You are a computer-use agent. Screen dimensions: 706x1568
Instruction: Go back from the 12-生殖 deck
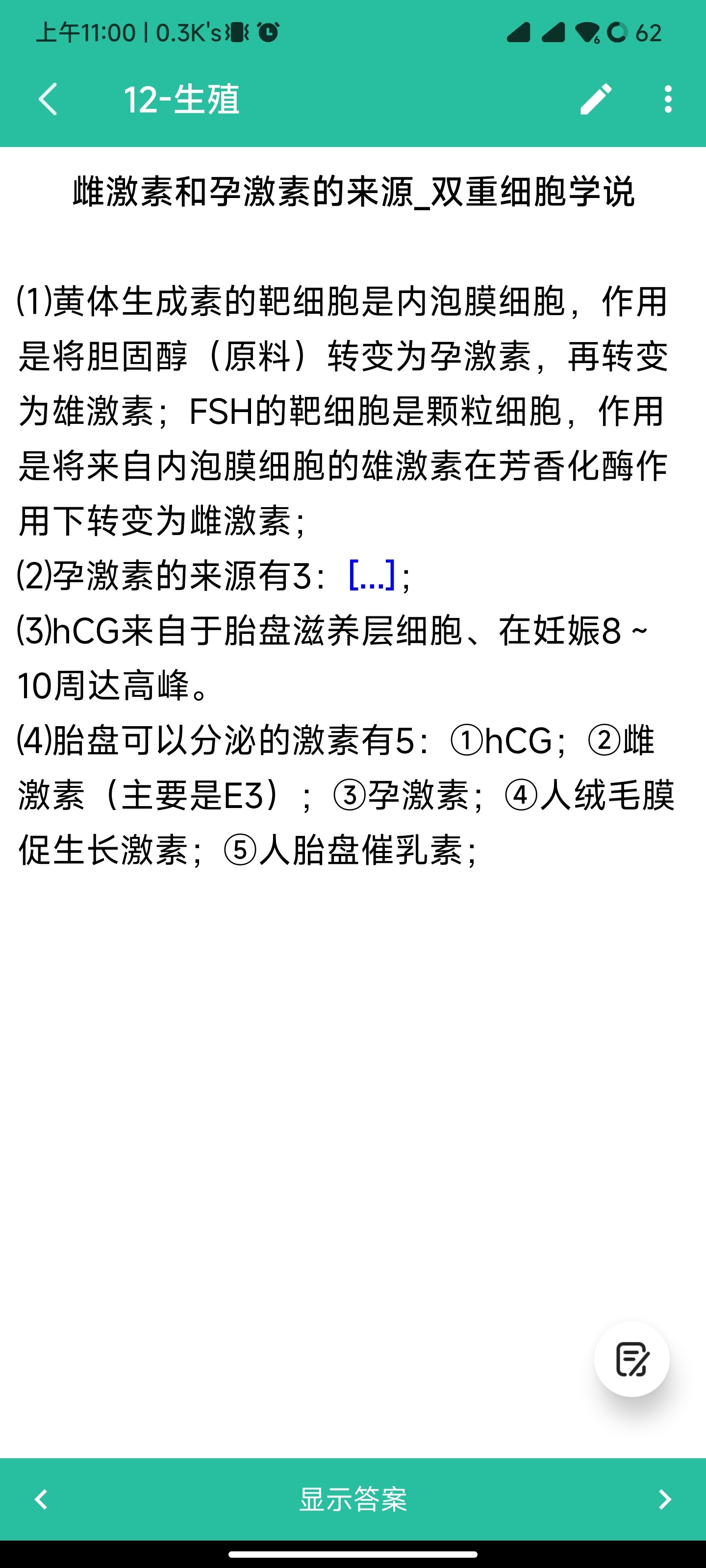click(x=48, y=99)
